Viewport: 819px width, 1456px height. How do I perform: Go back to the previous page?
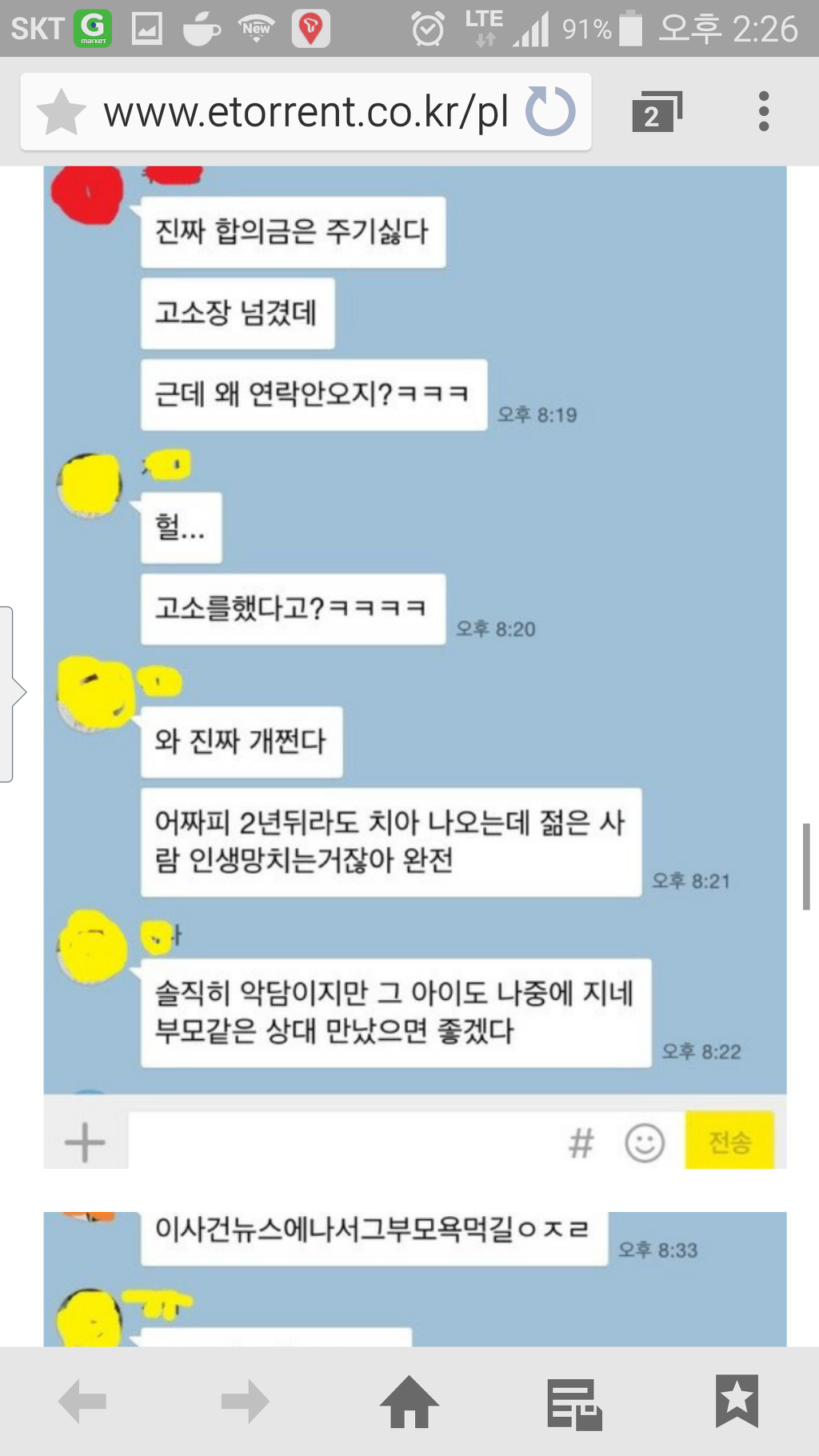(x=82, y=1402)
